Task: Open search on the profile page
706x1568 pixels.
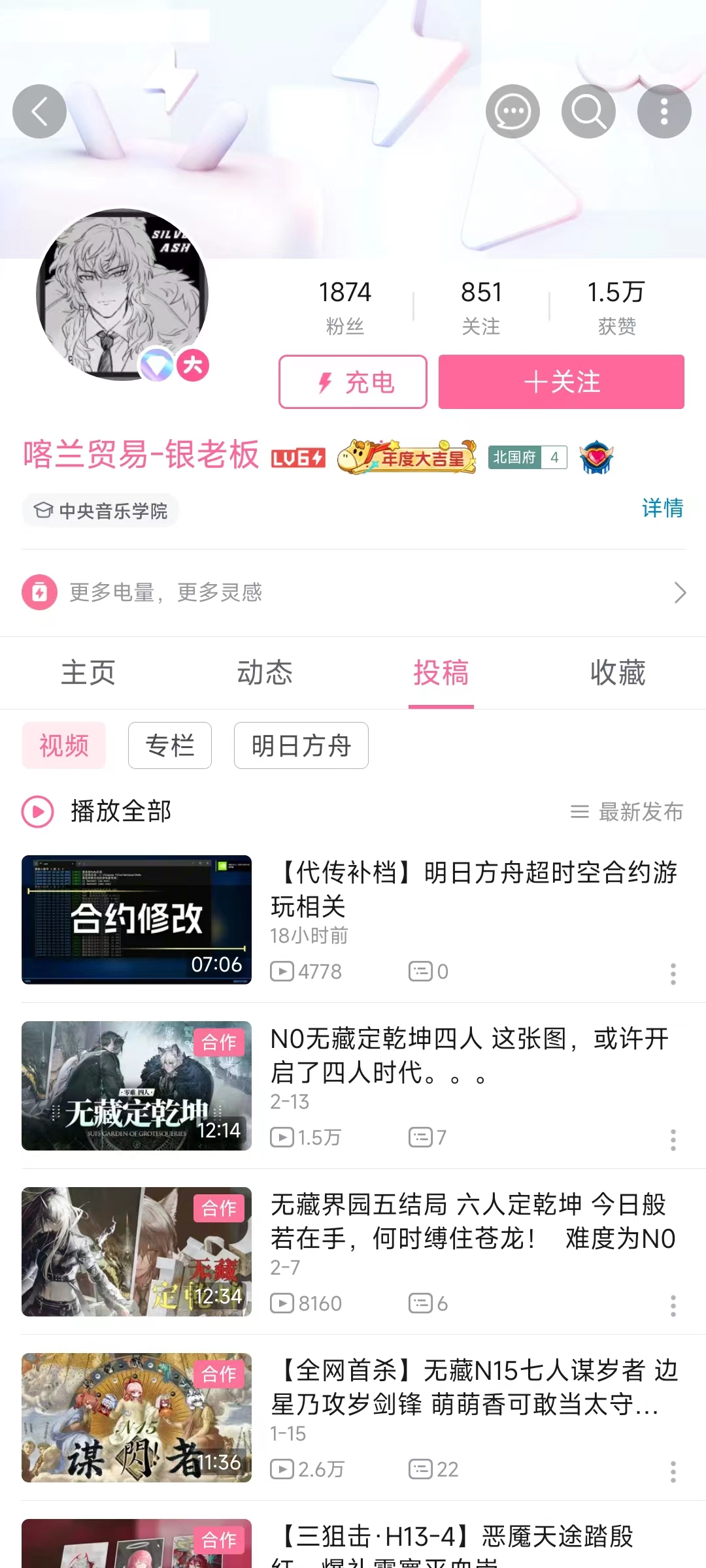Action: pos(588,111)
